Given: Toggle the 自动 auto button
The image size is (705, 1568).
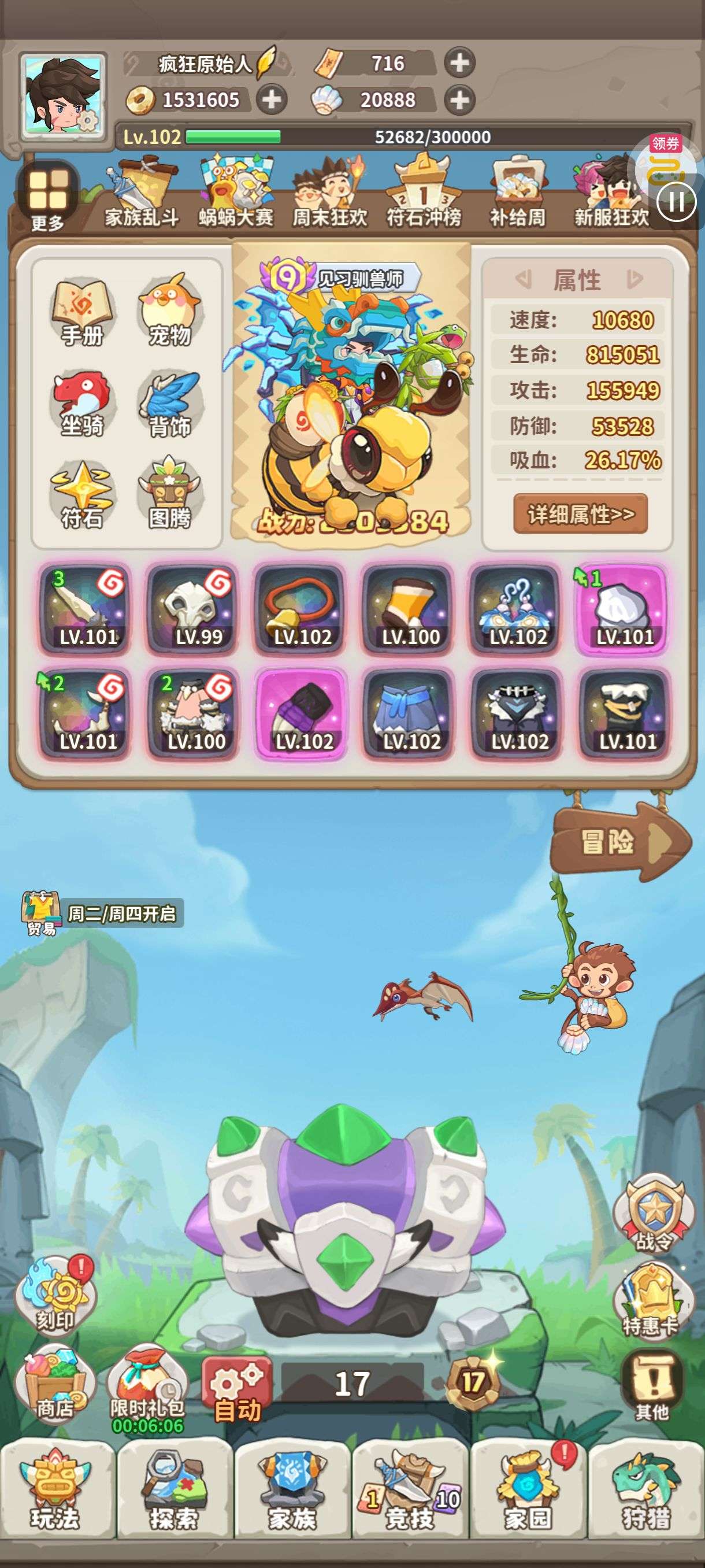Looking at the screenshot, I should [236, 1391].
